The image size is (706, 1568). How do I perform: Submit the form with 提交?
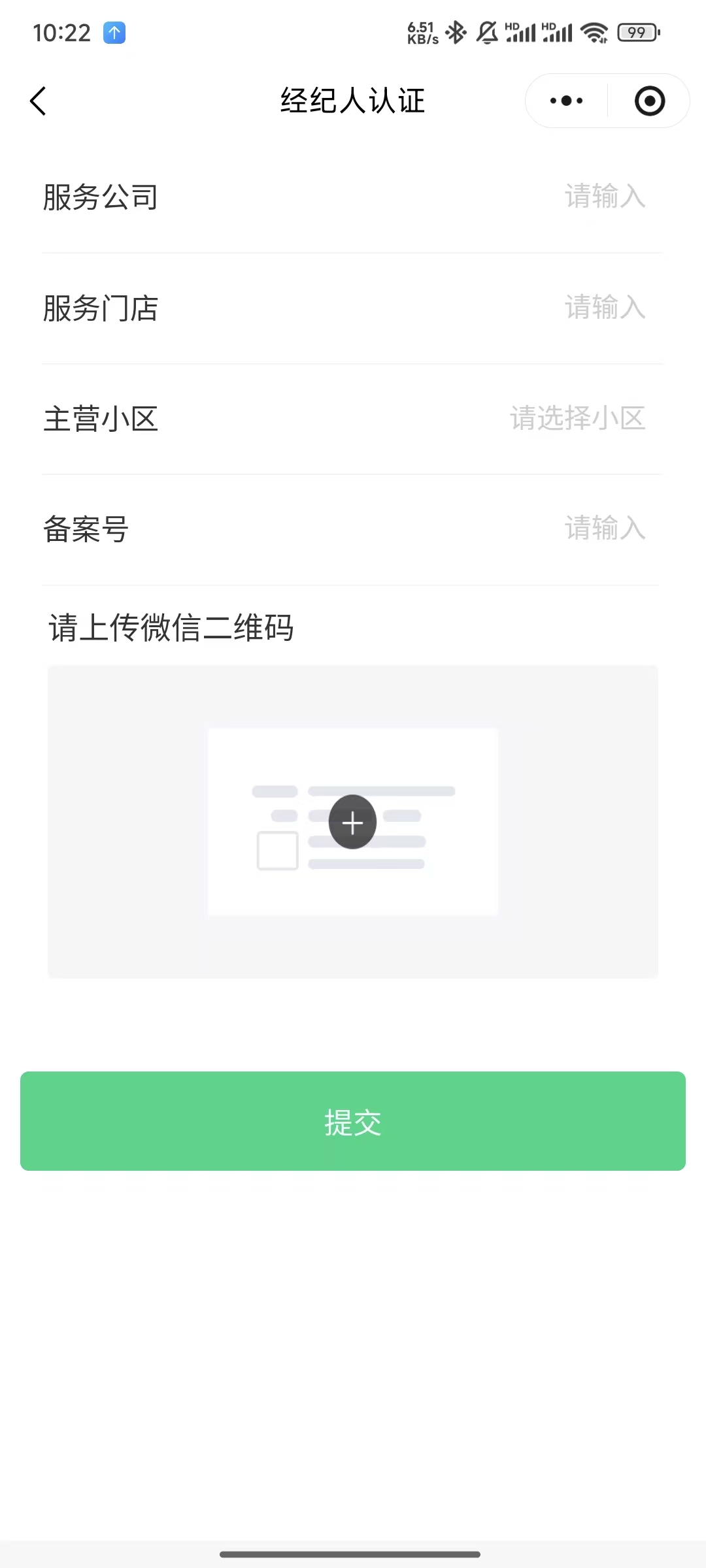tap(353, 1121)
